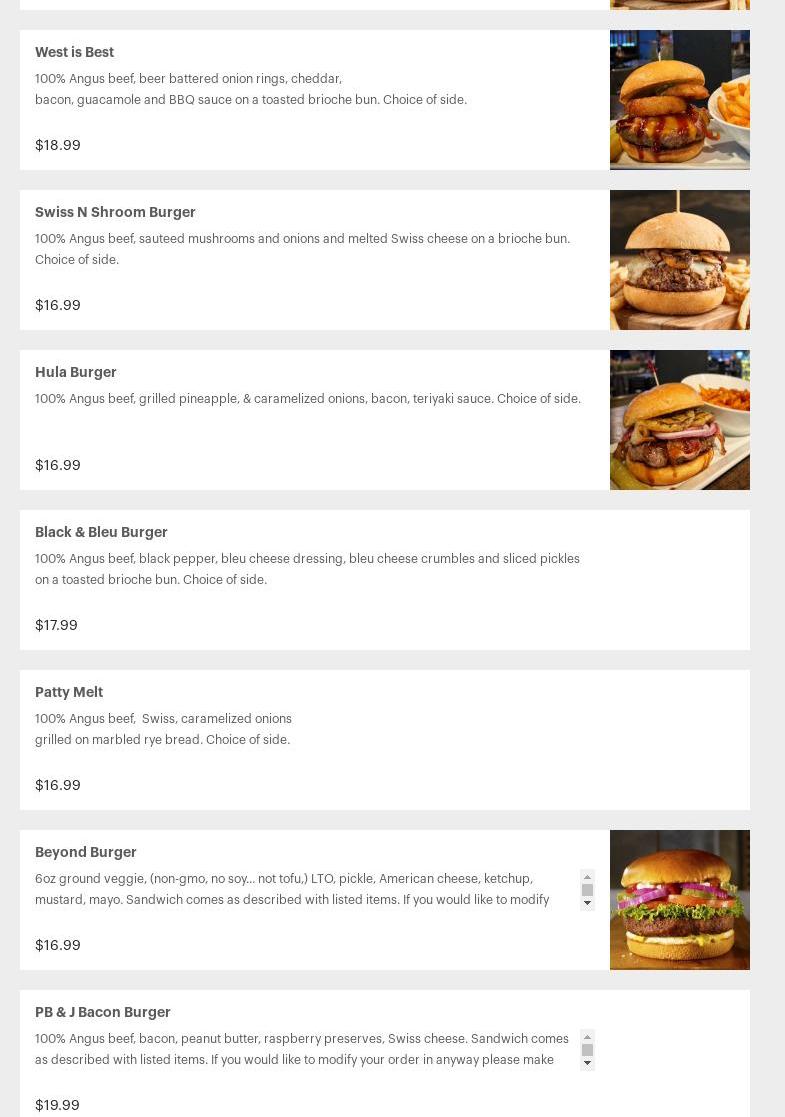Select the Beyond Burger card
Screen dimensions: 785x1117
coord(86,853)
